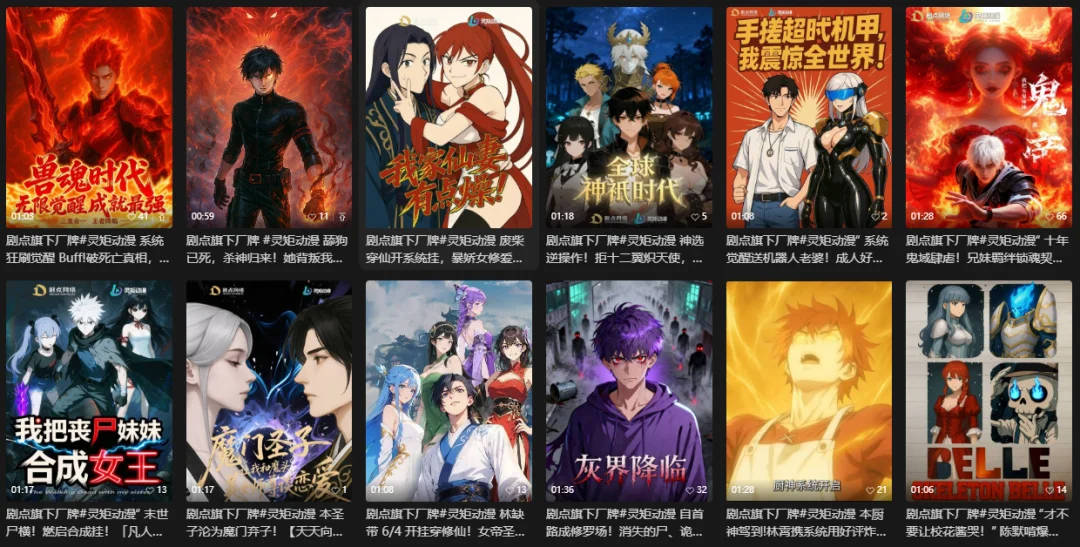Play the 赫狗已死 杀神归来 video
The image size is (1080, 547).
coord(269,117)
